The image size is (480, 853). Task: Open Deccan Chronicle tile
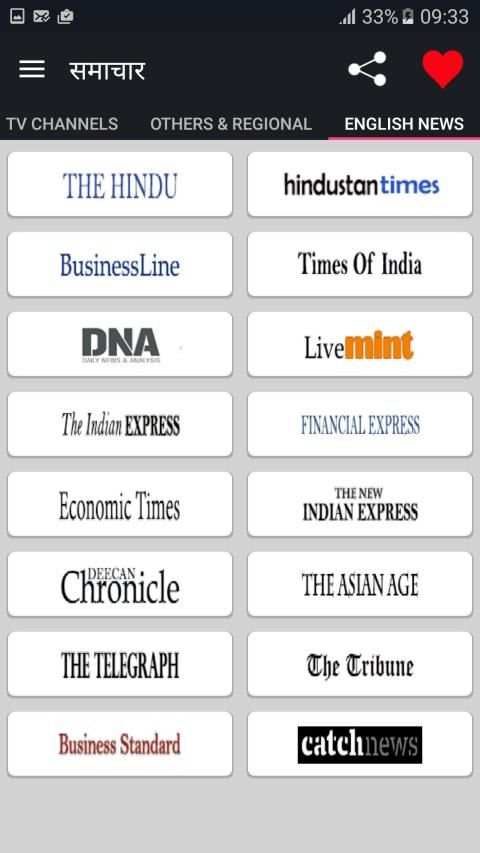[x=120, y=584]
